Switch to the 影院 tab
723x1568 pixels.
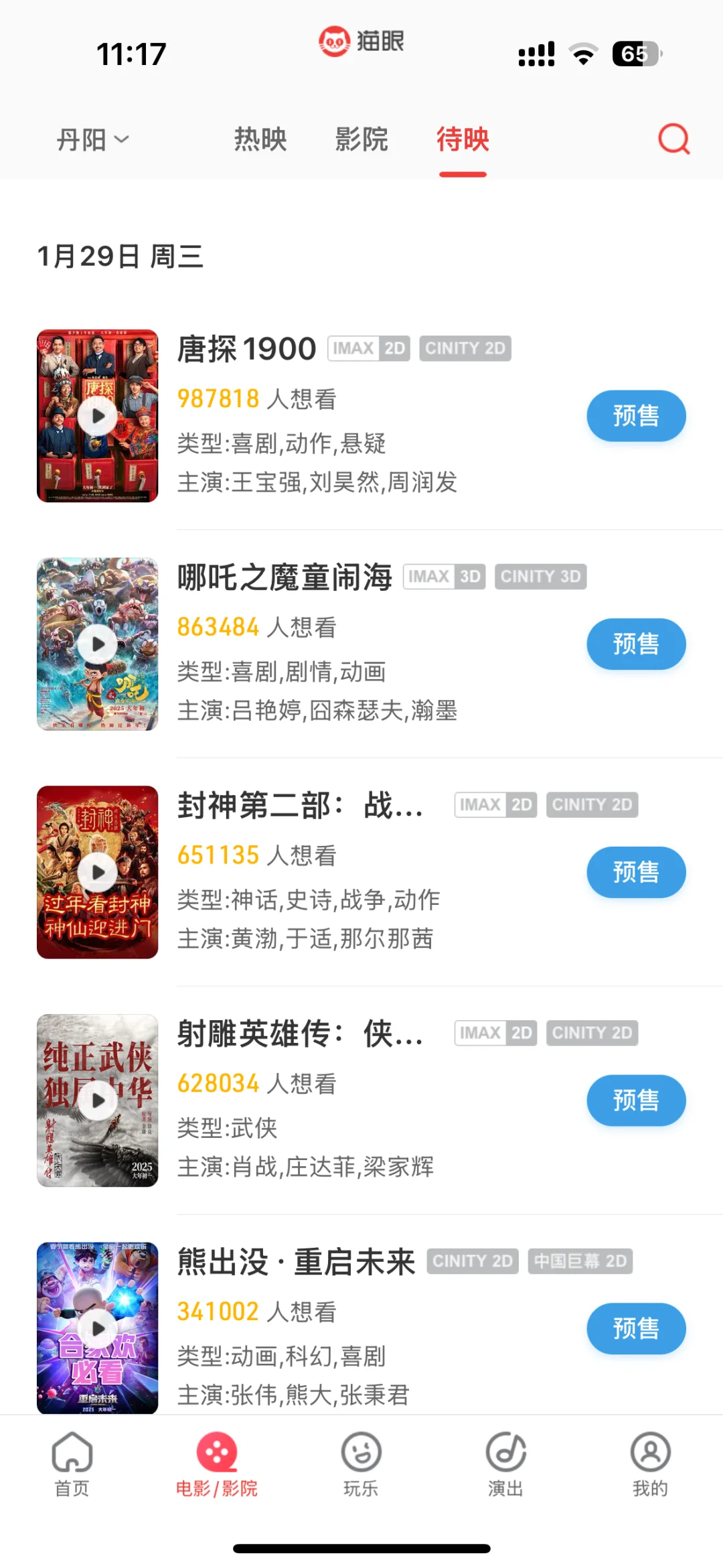click(361, 139)
